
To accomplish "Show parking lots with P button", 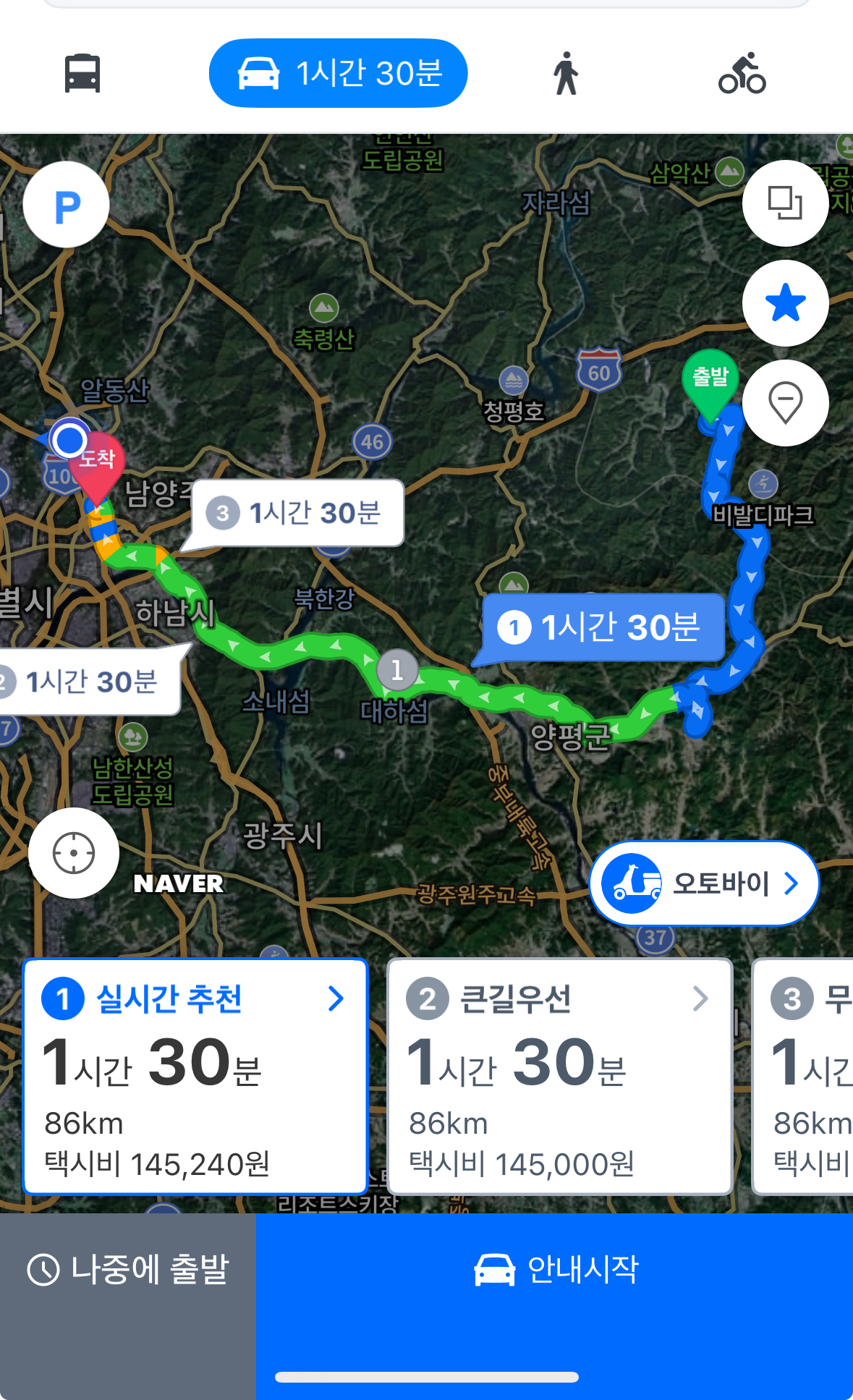I will (x=67, y=205).
